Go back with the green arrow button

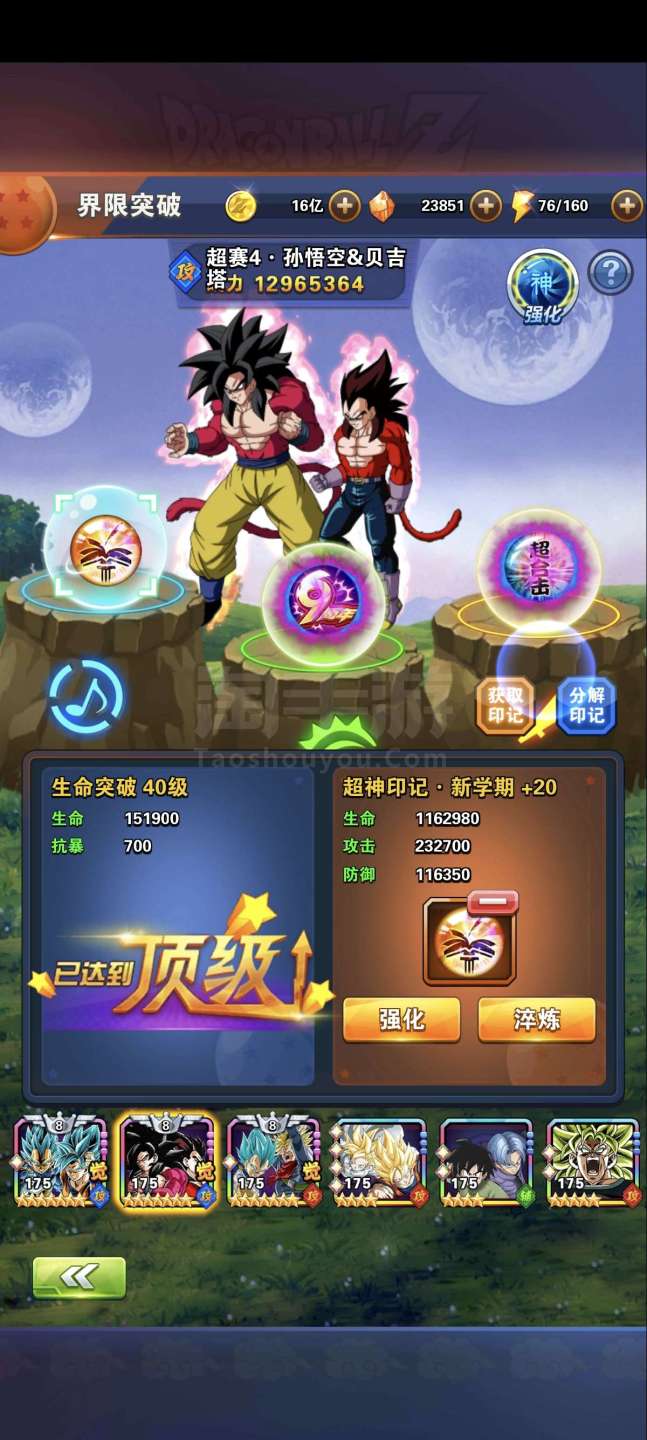(x=79, y=1277)
